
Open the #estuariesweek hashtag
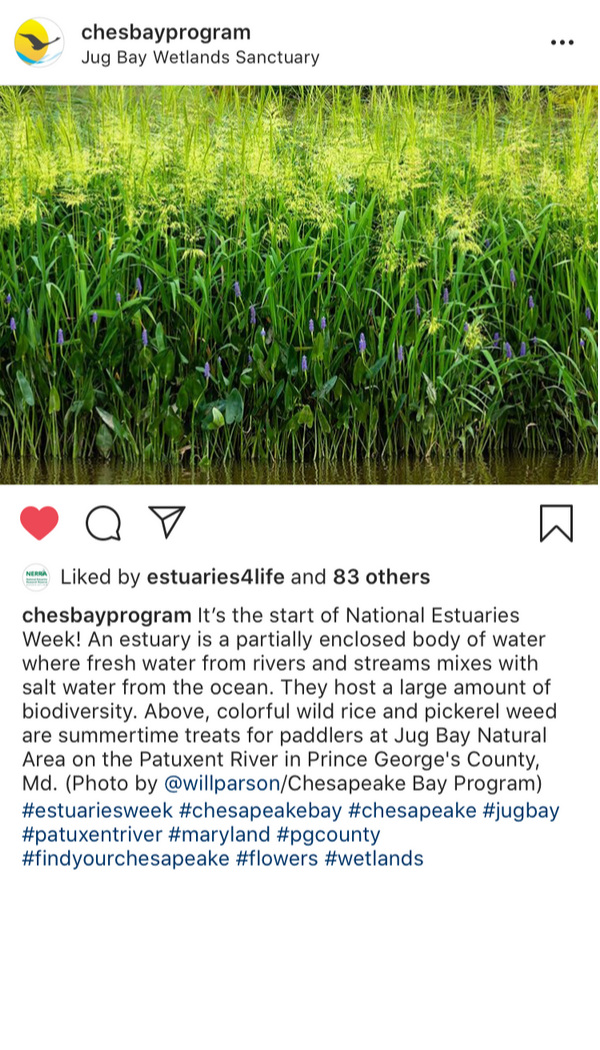pyautogui.click(x=98, y=811)
